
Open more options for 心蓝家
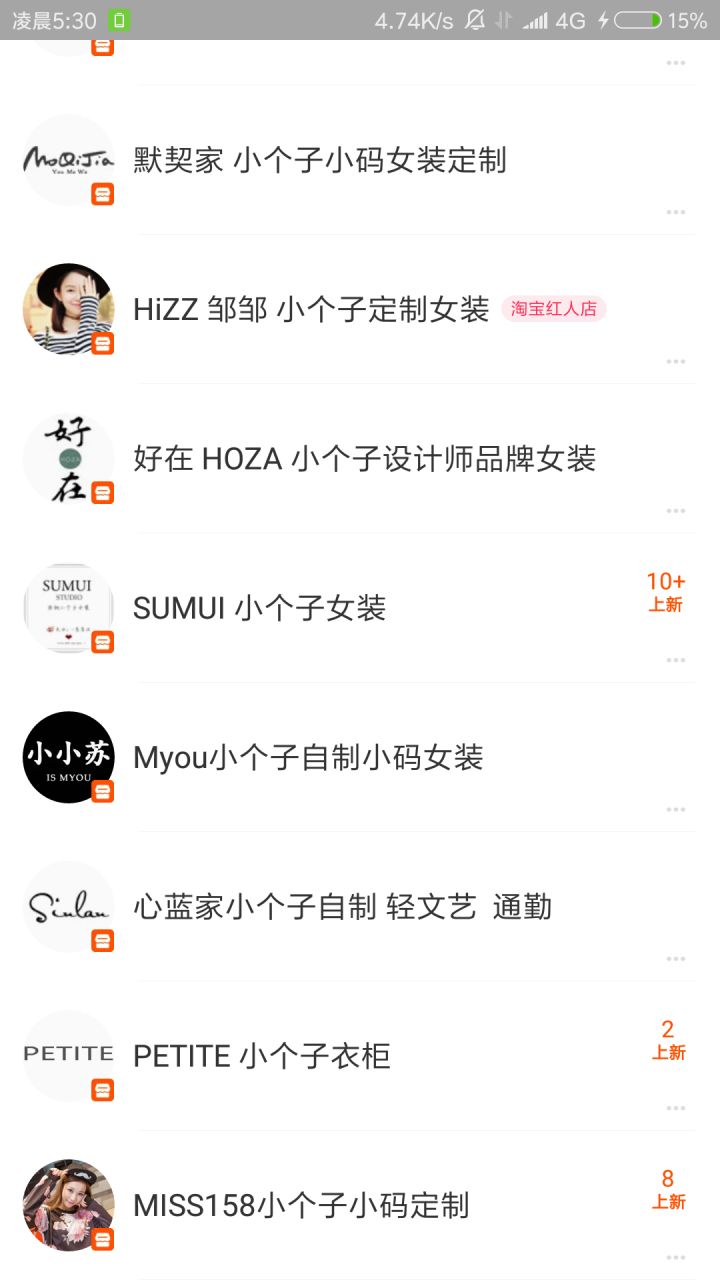tap(676, 959)
